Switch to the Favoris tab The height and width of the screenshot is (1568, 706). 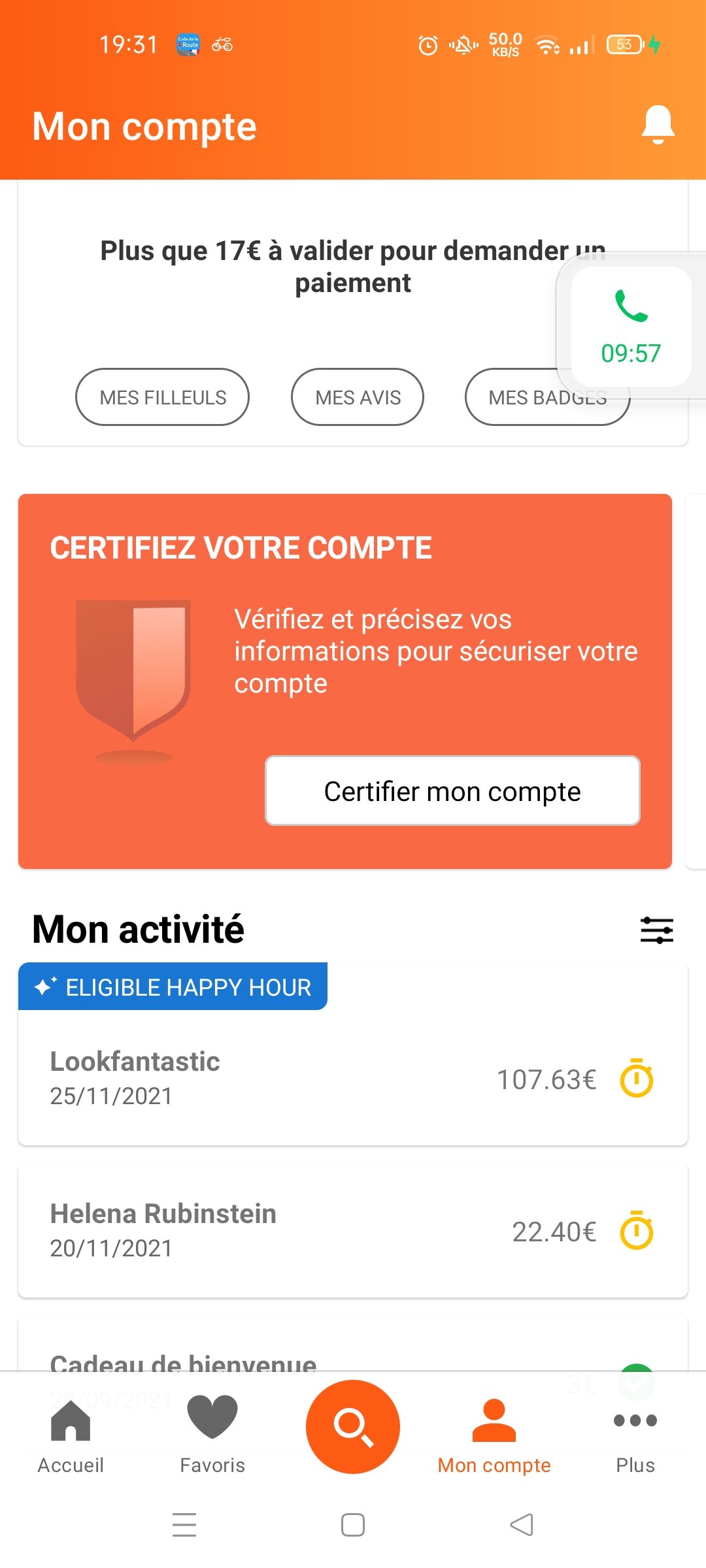click(212, 1436)
